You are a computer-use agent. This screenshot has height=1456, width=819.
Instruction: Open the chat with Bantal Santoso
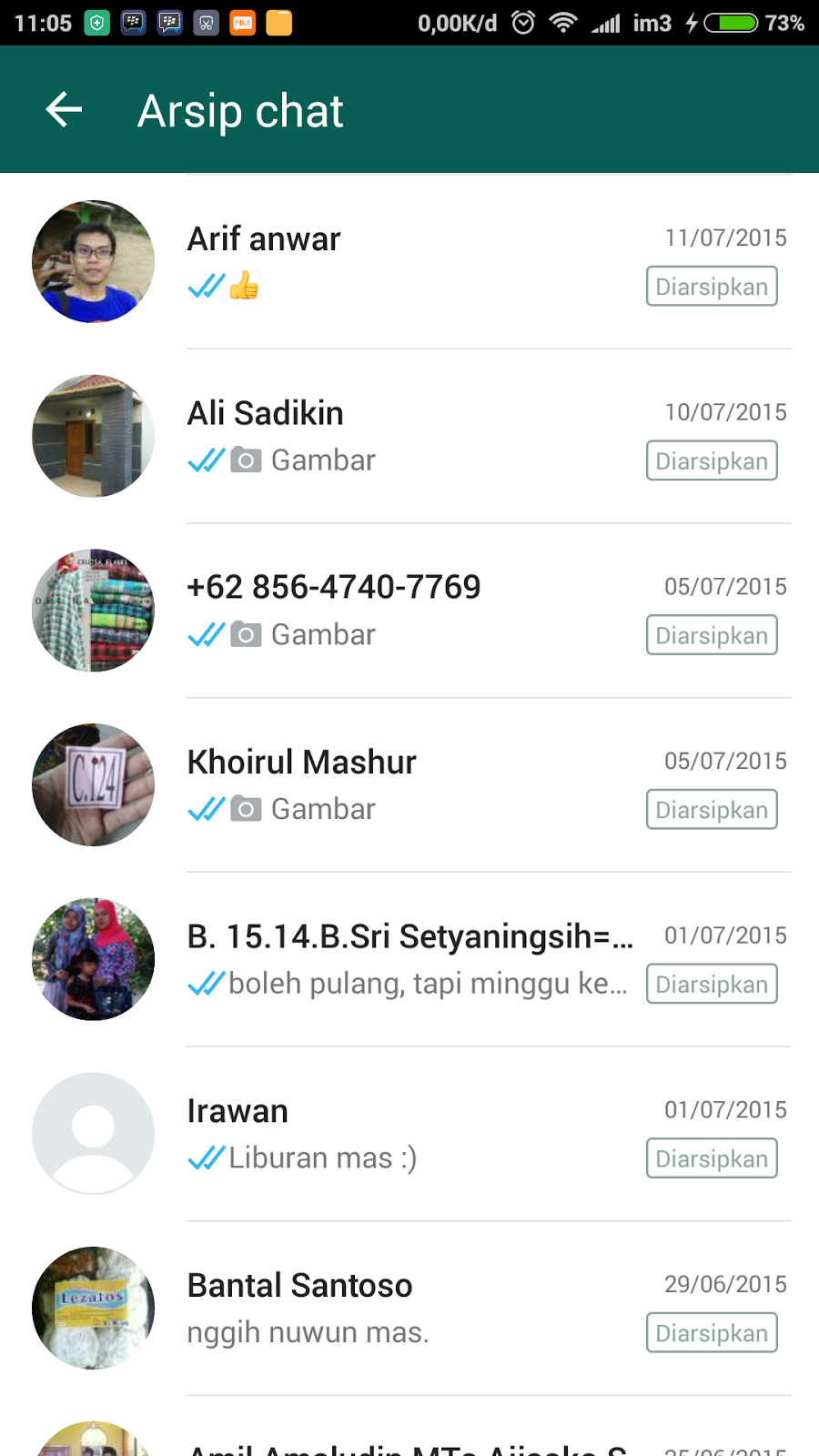pos(409,1308)
